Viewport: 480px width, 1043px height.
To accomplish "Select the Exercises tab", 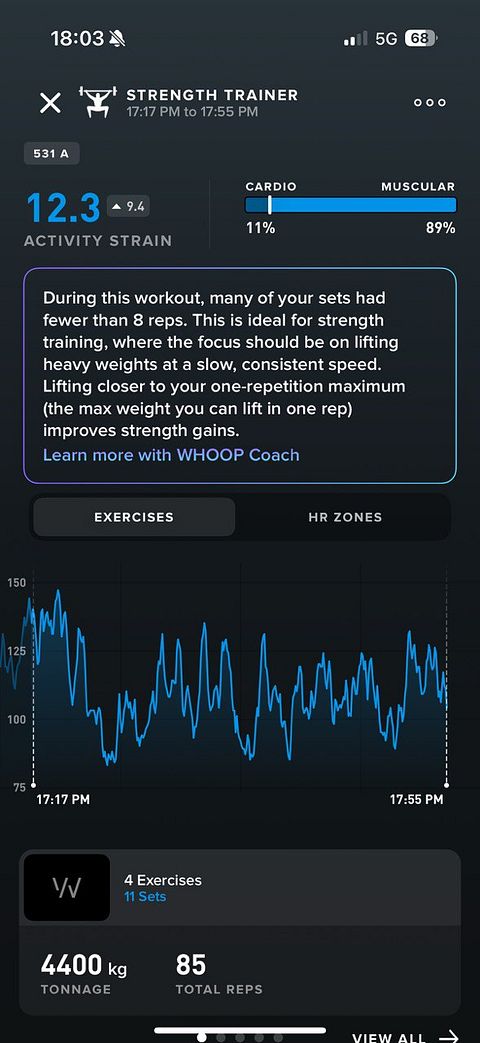I will click(x=134, y=517).
